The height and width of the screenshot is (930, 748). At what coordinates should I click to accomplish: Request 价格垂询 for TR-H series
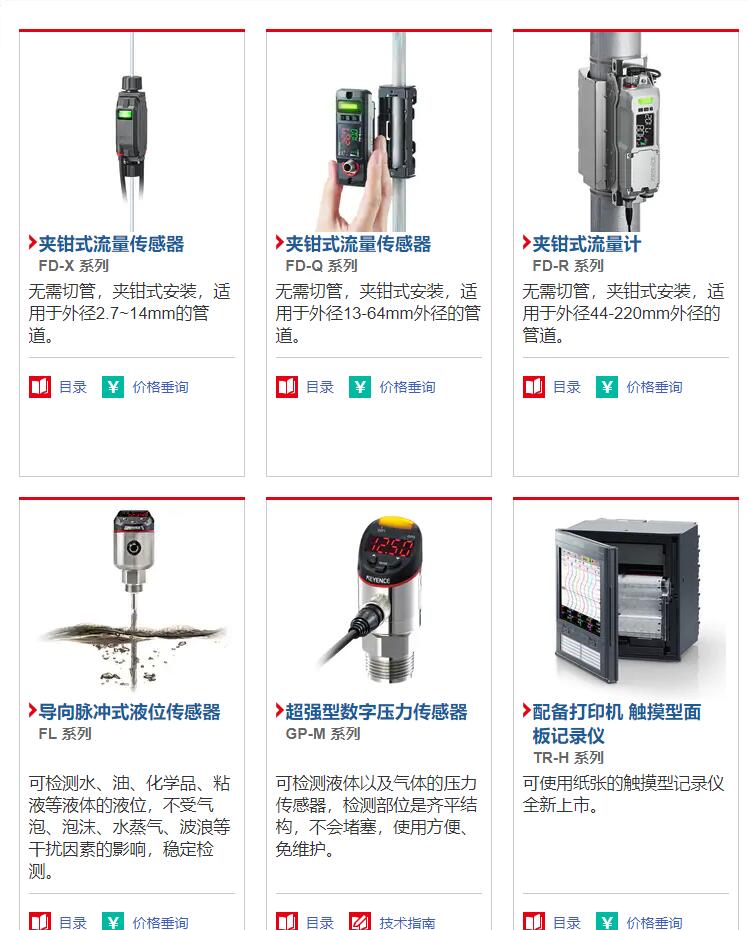pos(654,922)
